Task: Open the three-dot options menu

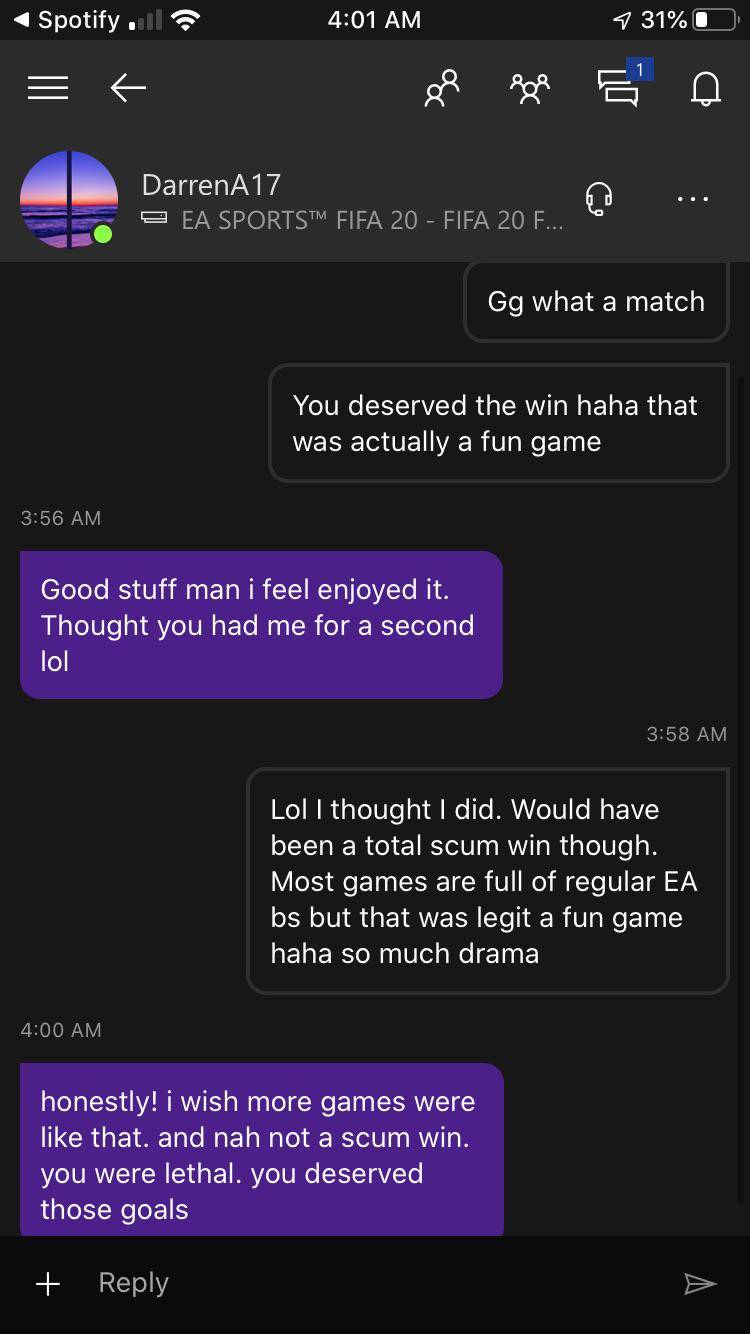Action: click(x=692, y=199)
